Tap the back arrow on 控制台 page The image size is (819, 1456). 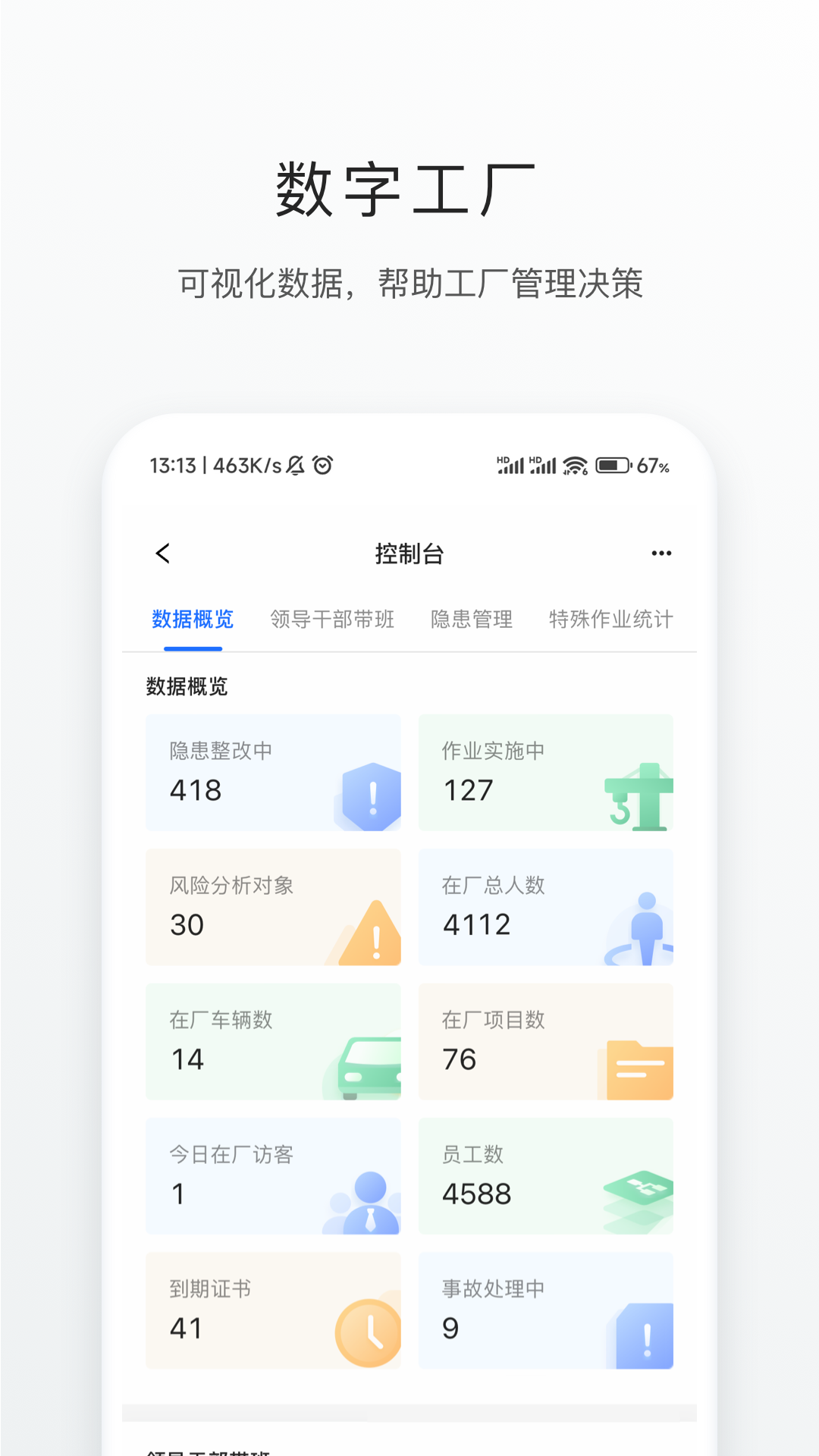click(162, 553)
